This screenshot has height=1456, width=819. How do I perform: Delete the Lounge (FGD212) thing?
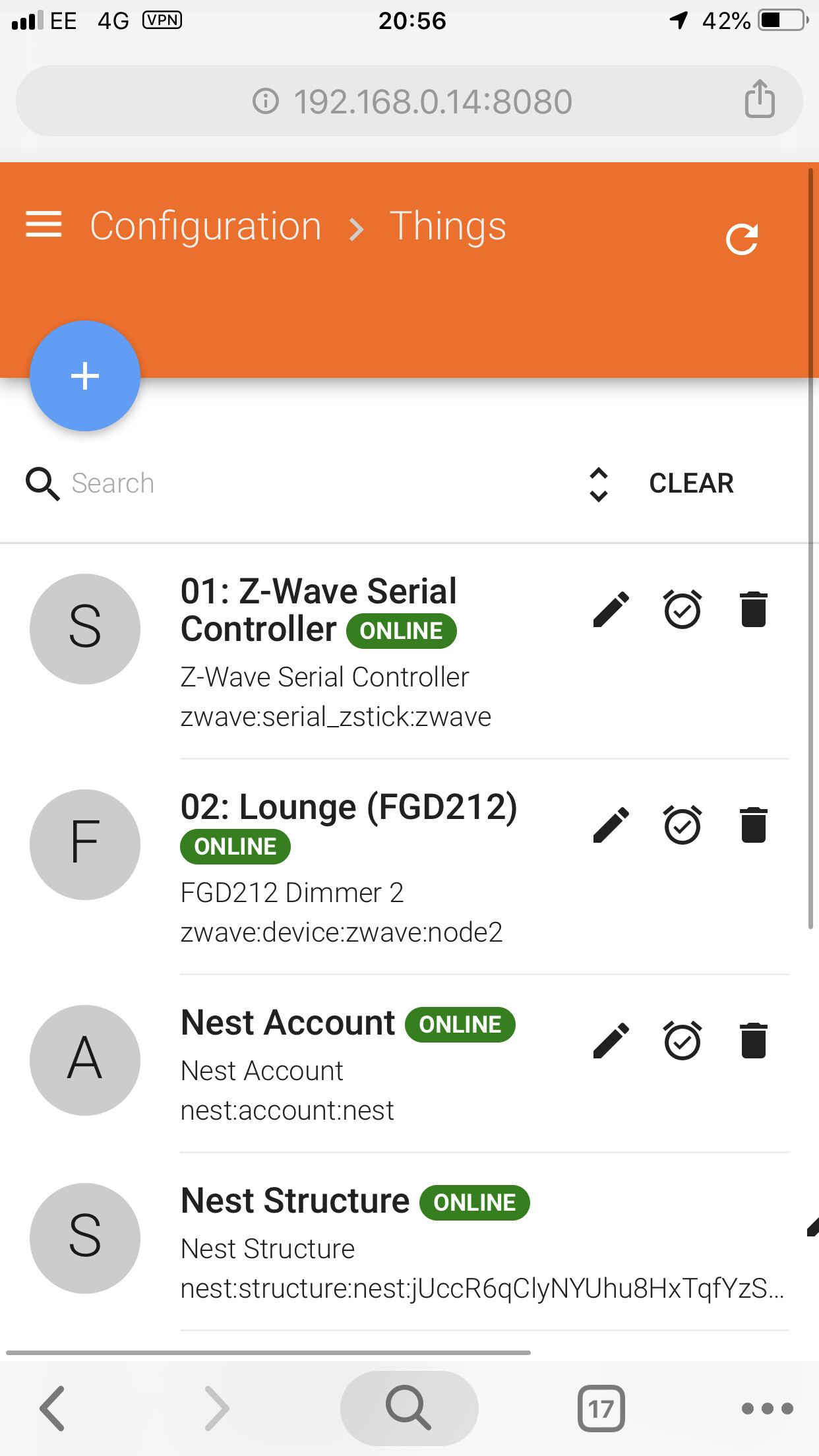point(753,825)
